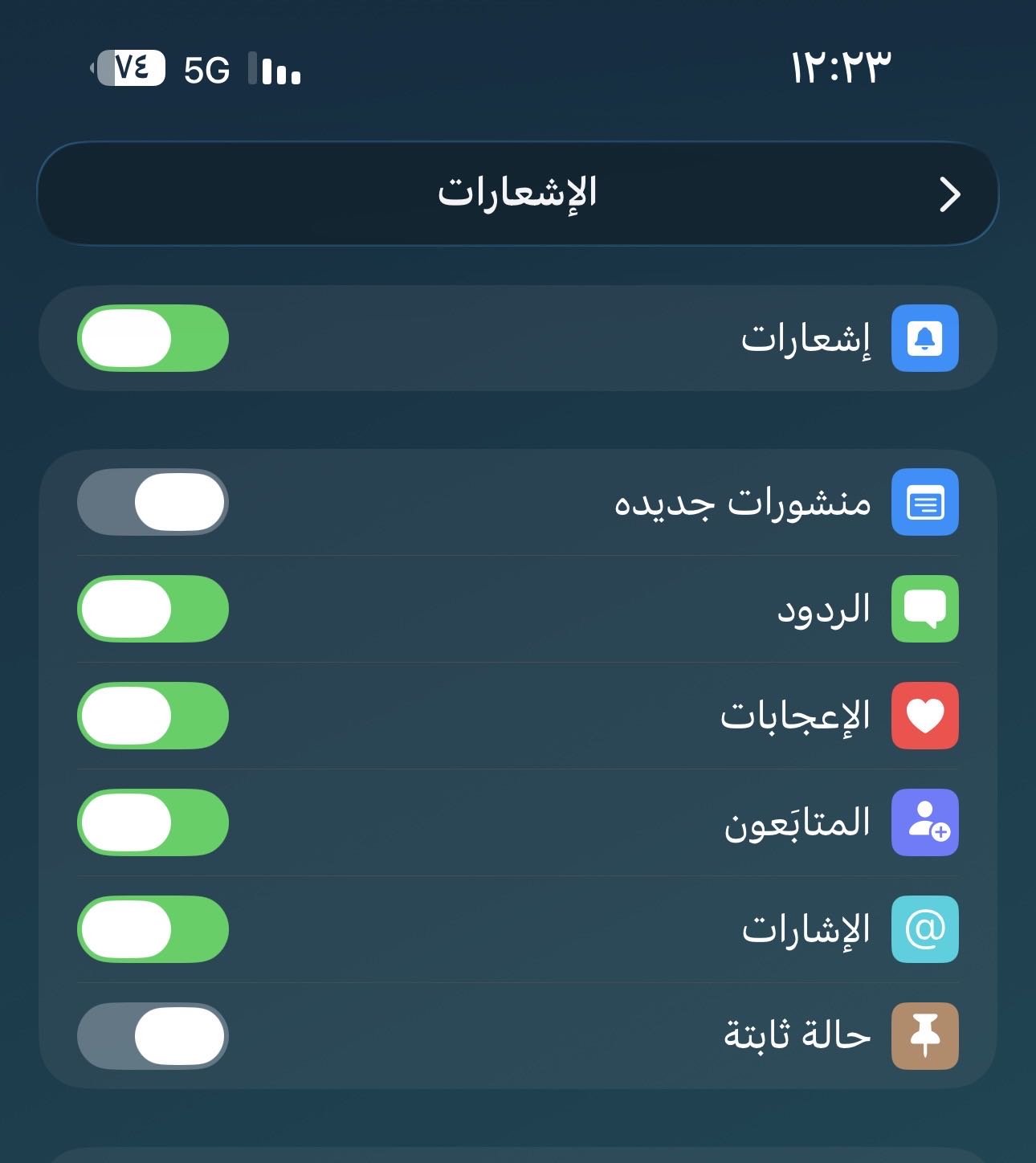The image size is (1036, 1163).
Task: Tap the red heart icon for الإعجابات
Action: tap(924, 716)
